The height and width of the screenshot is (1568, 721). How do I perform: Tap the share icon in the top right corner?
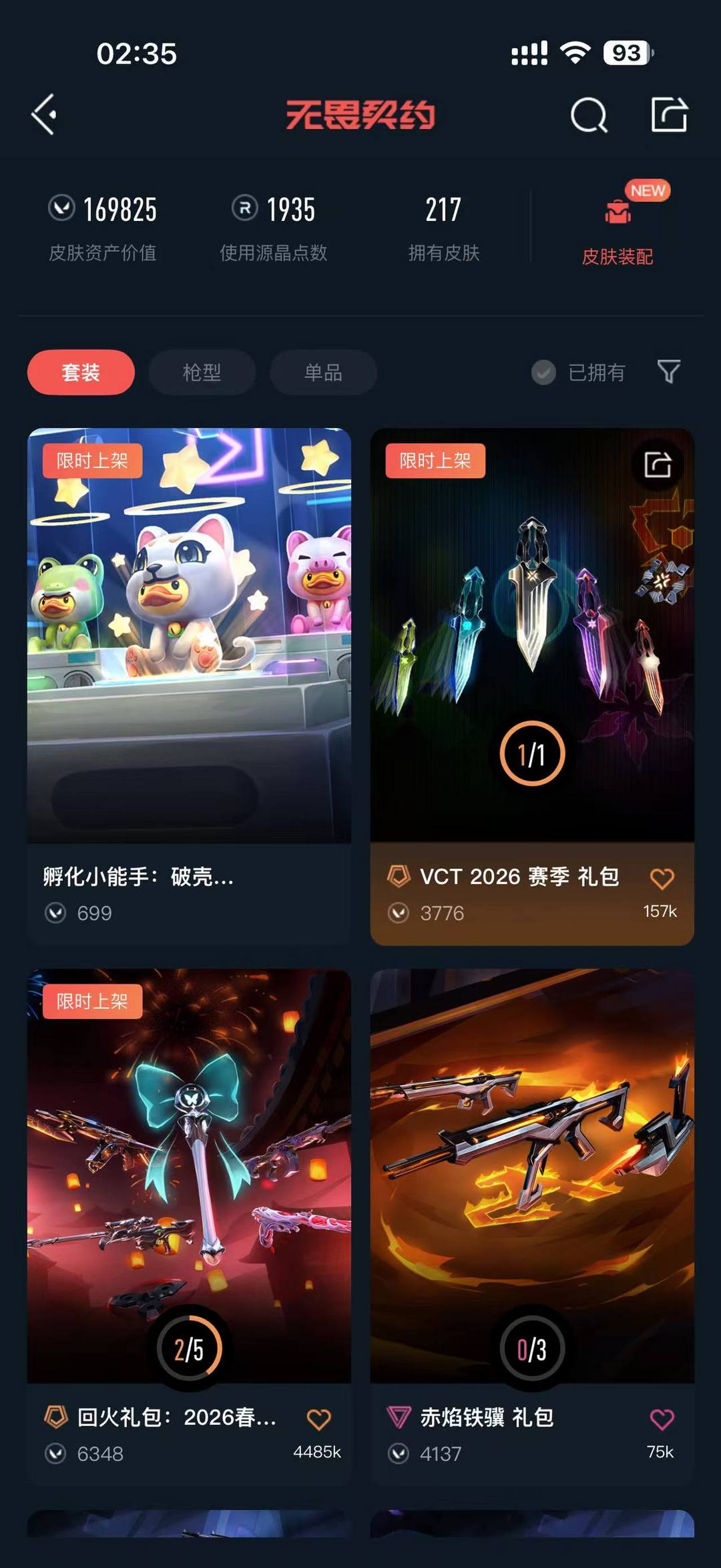click(670, 115)
